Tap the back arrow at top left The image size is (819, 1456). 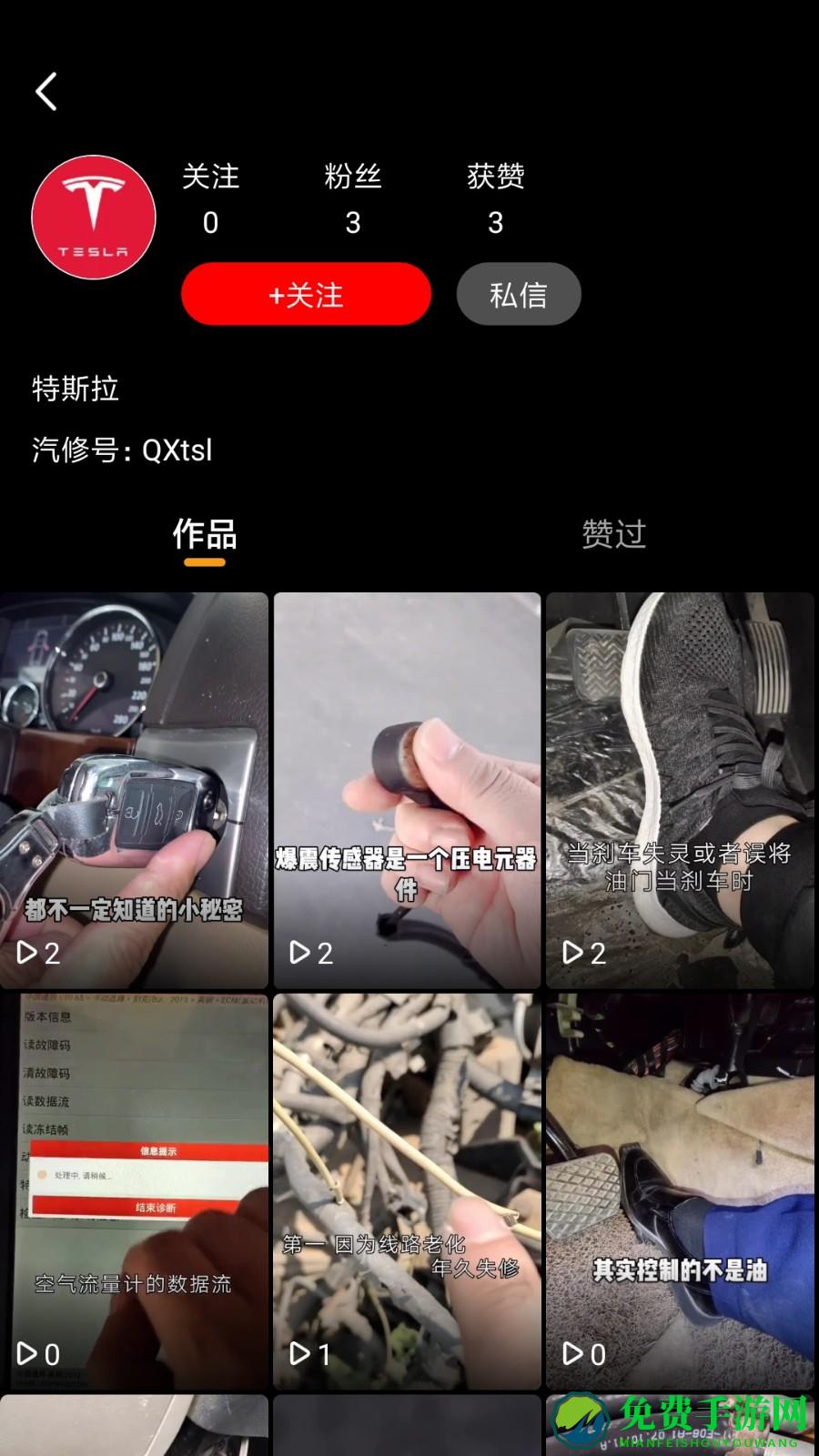[45, 91]
